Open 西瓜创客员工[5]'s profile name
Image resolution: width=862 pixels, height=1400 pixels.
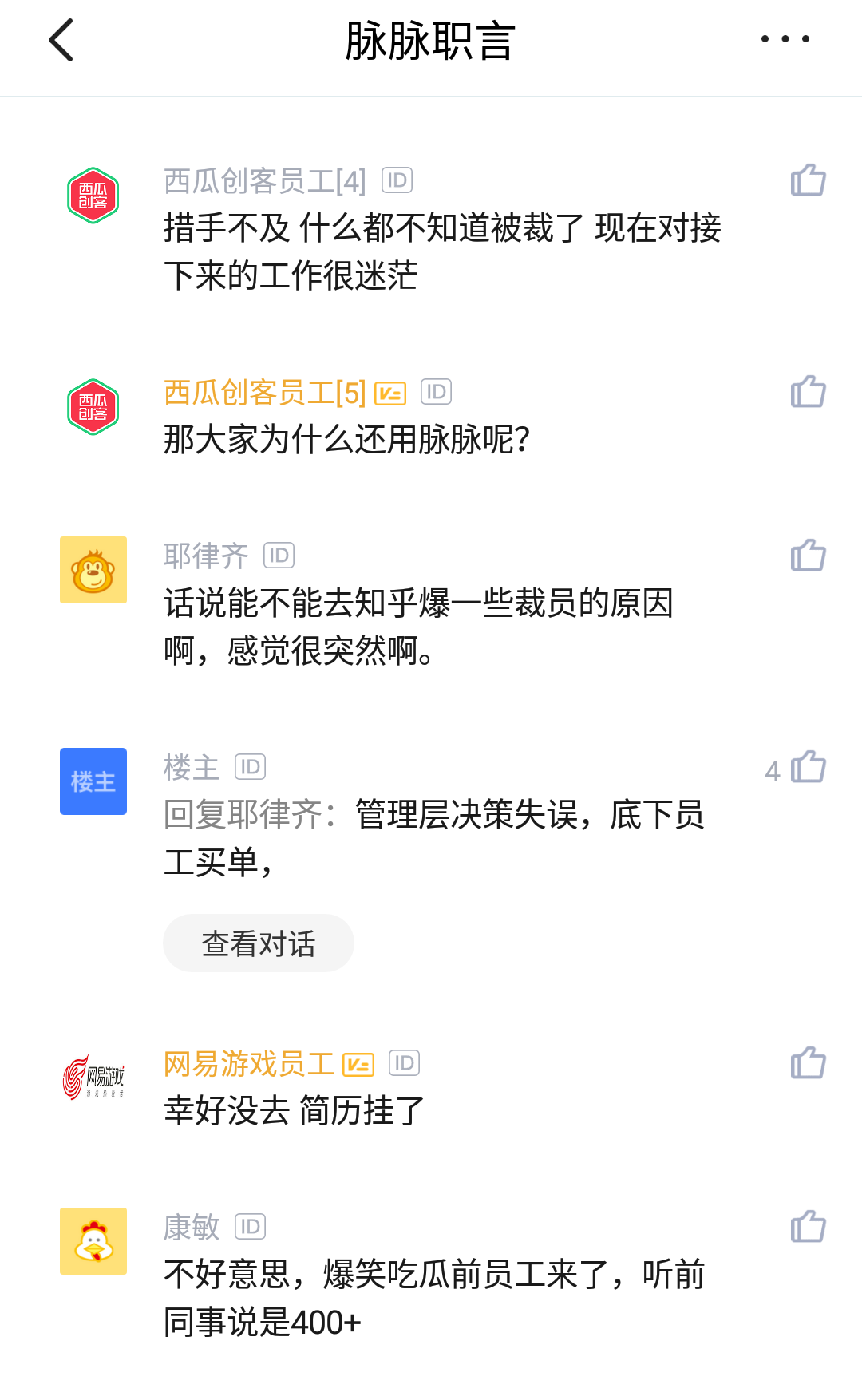[x=265, y=393]
